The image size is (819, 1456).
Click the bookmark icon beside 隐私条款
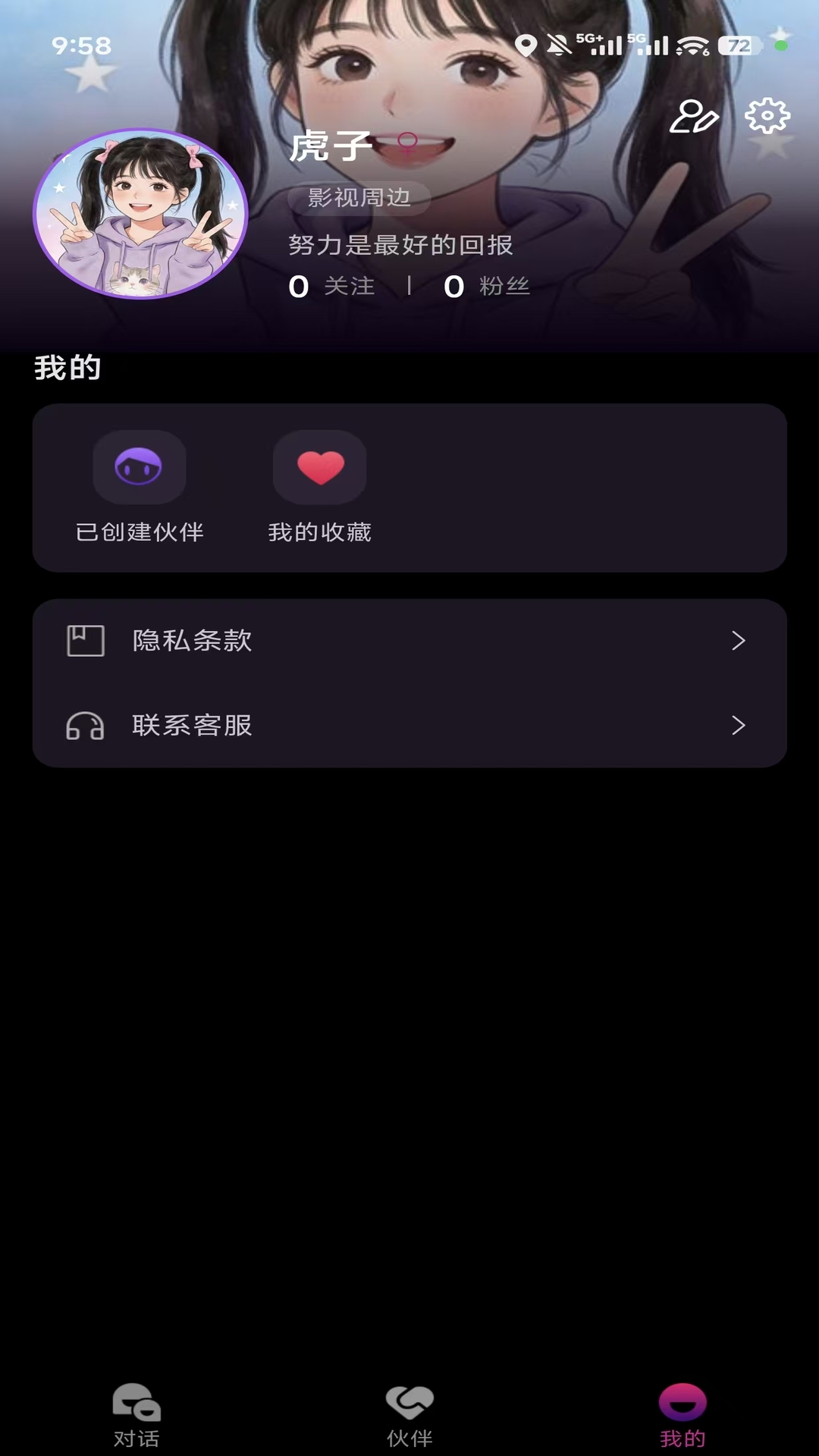pyautogui.click(x=83, y=641)
